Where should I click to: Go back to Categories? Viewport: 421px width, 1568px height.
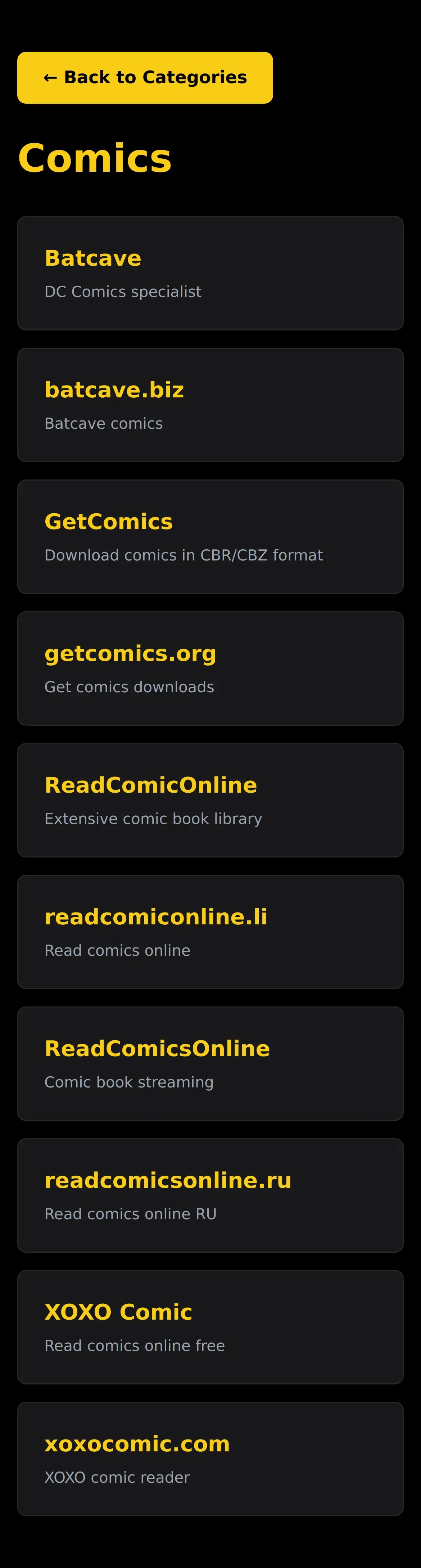click(145, 77)
